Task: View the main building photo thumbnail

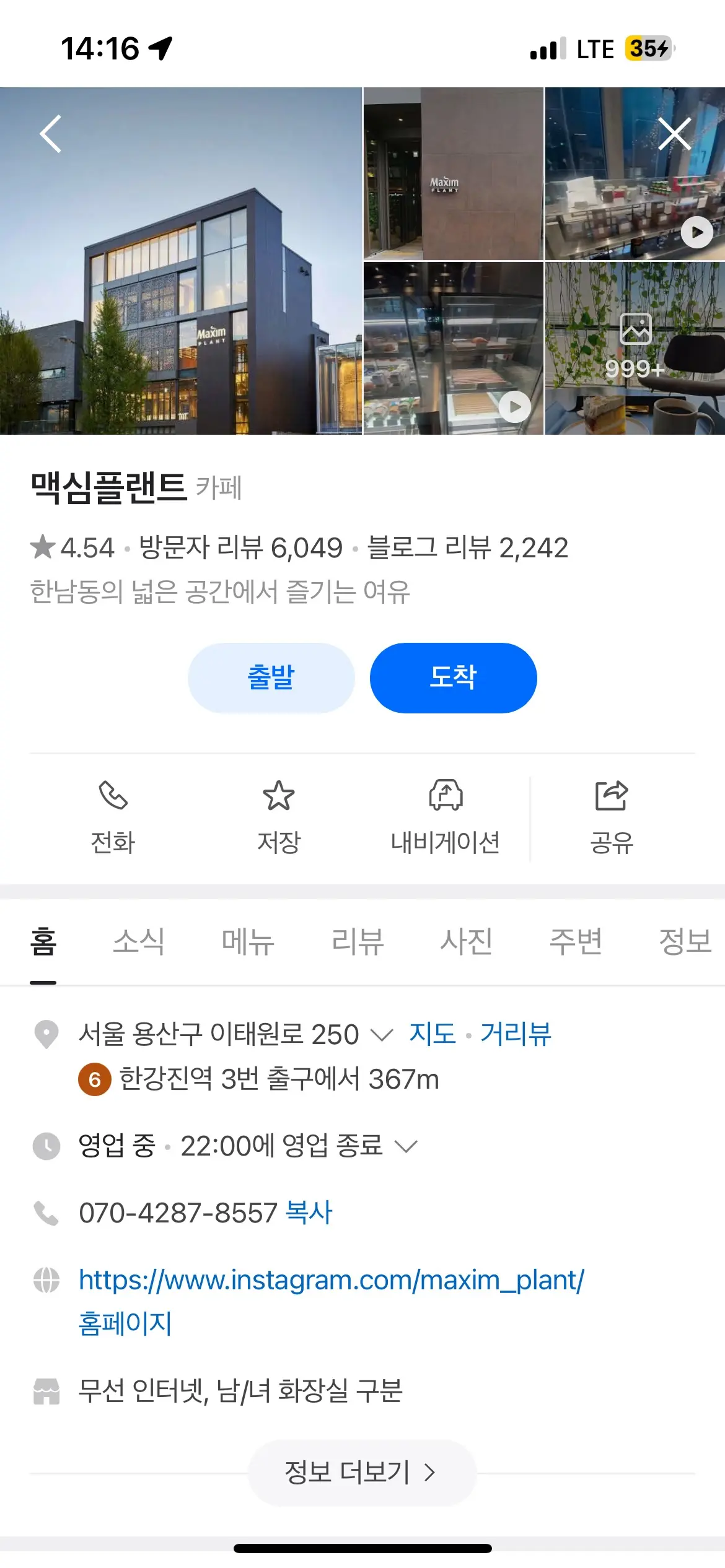Action: point(180,260)
